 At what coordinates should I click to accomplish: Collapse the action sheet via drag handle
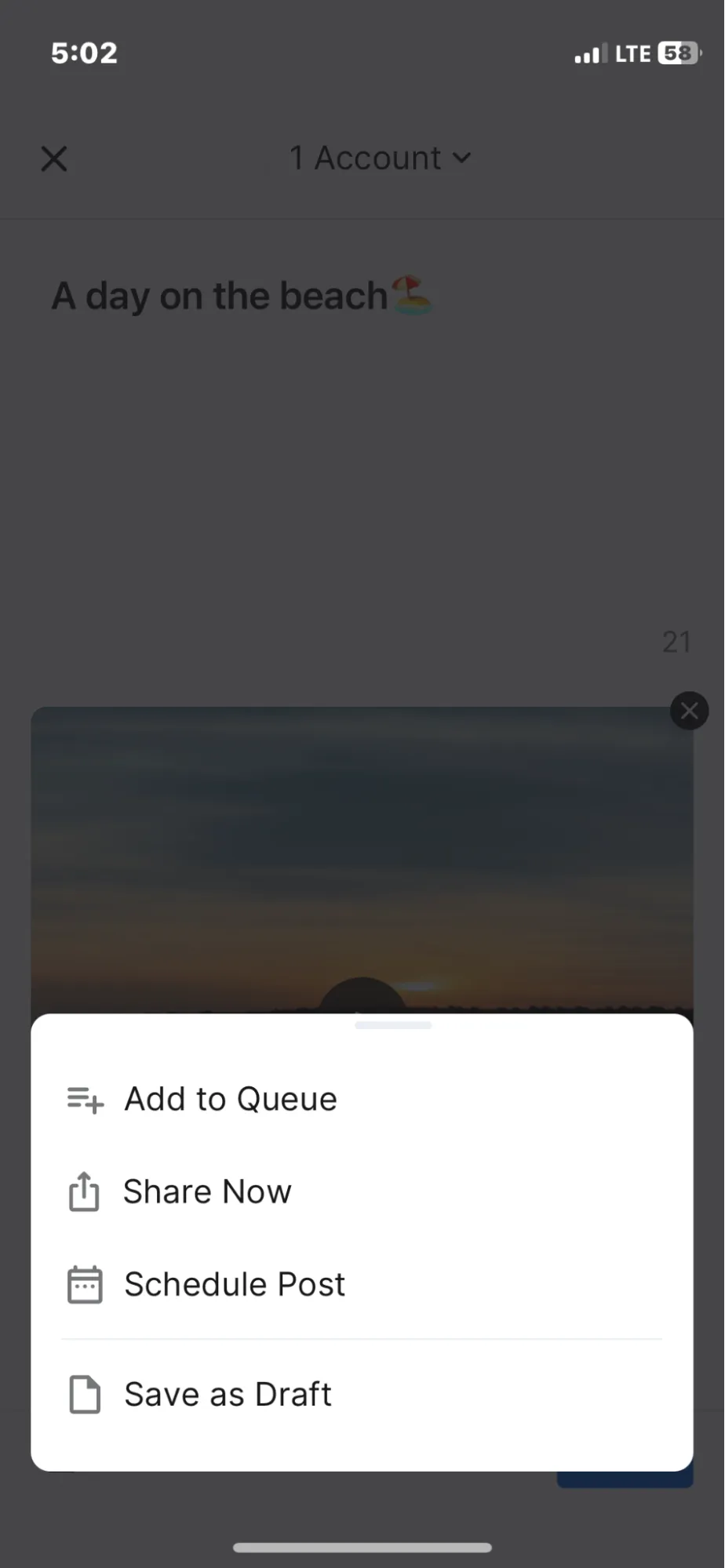pos(393,1024)
